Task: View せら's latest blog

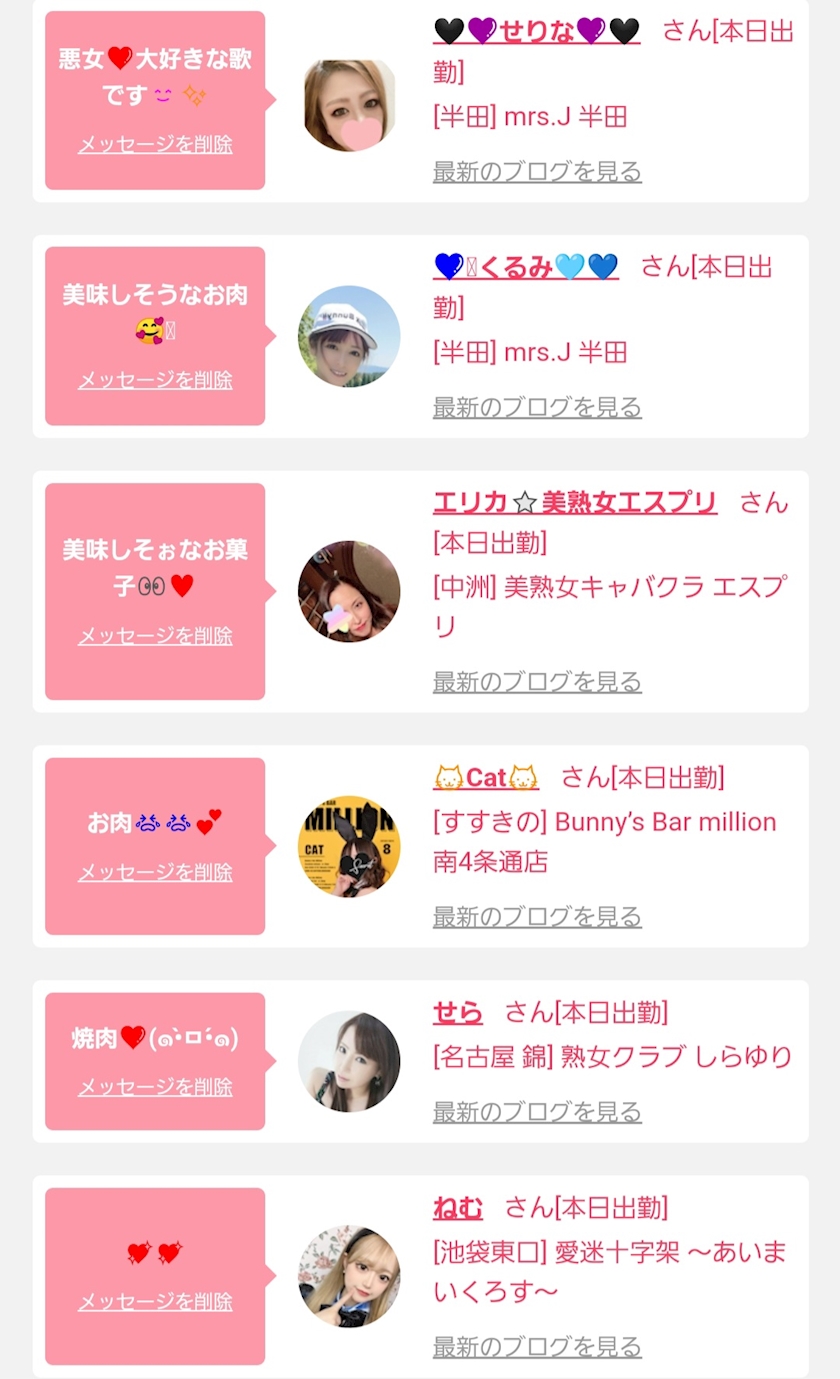Action: pos(537,1111)
